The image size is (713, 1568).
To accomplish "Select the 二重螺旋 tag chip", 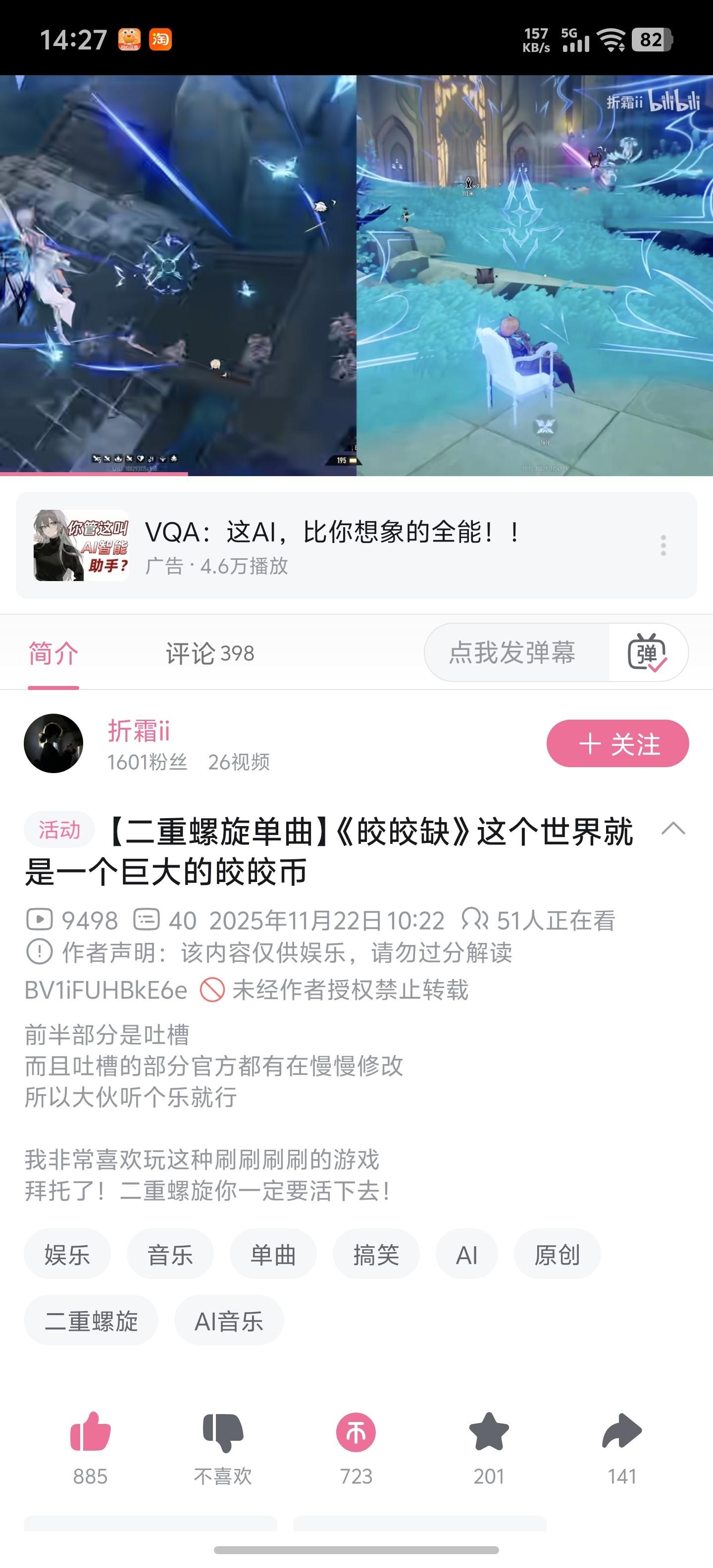I will coord(91,1321).
